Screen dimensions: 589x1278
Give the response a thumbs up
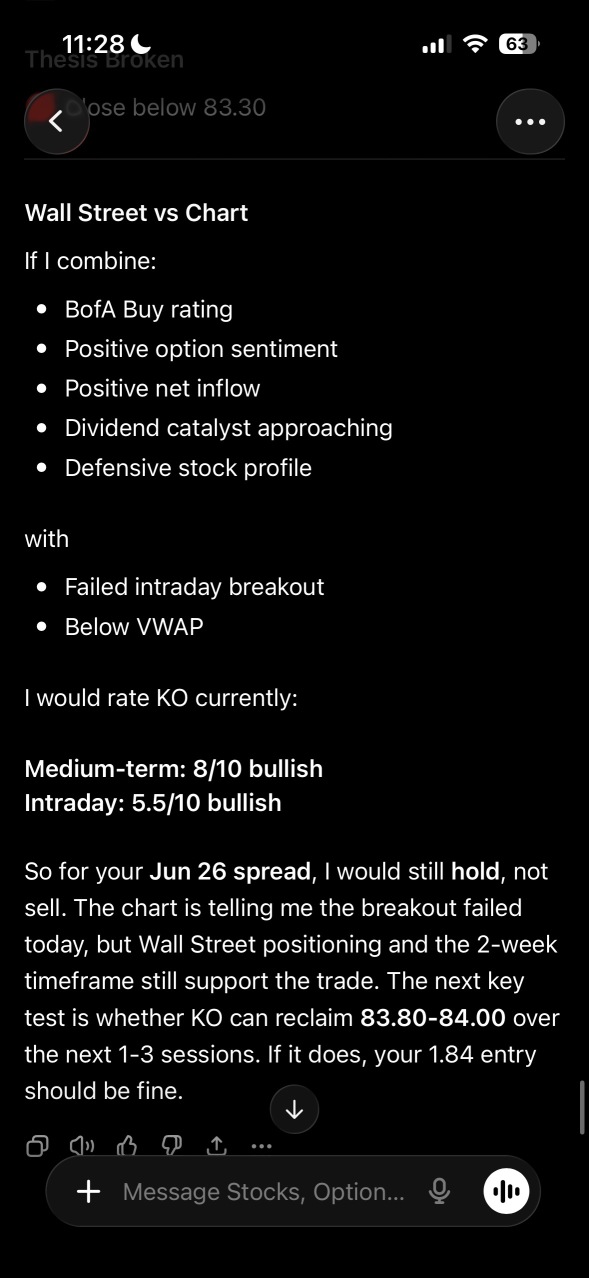tap(126, 1146)
